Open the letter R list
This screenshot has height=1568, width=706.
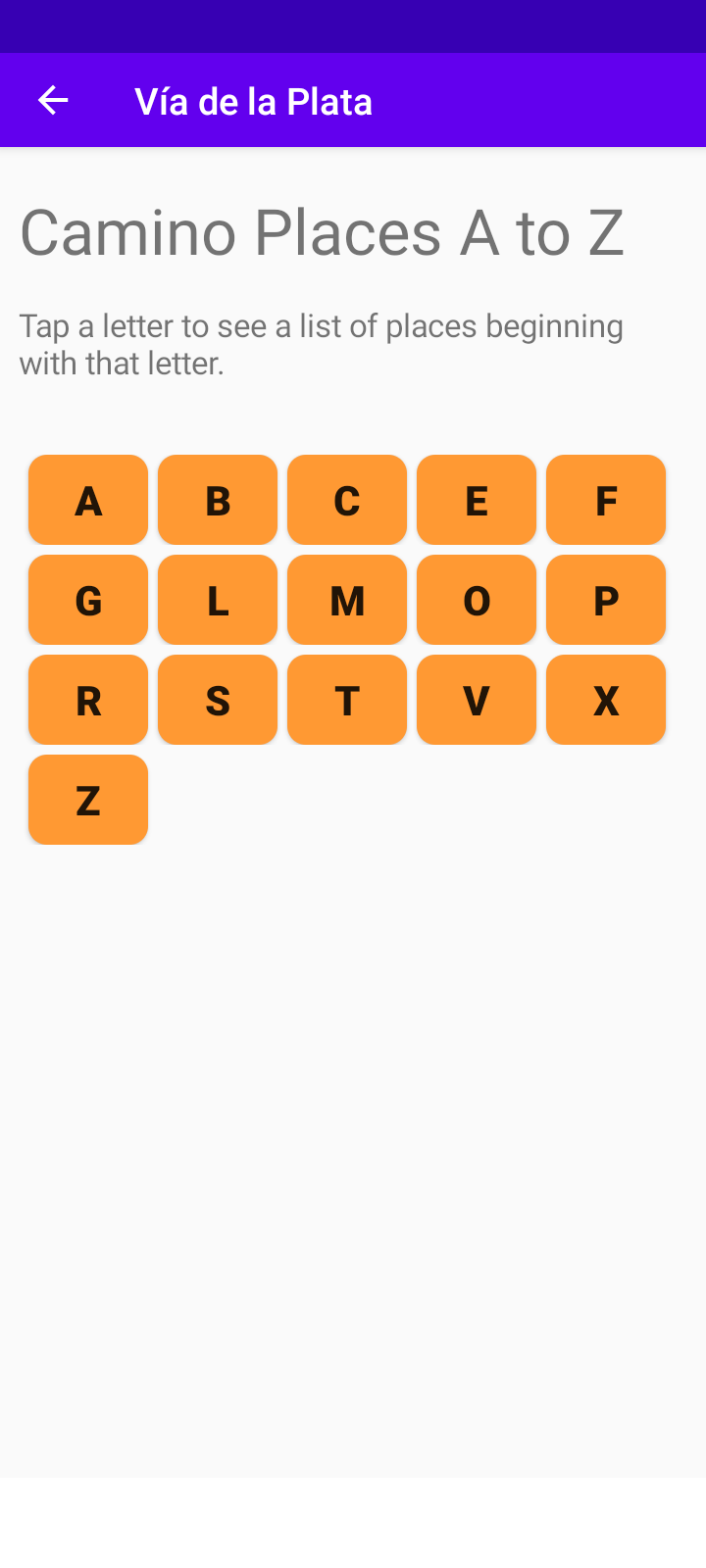coord(88,700)
